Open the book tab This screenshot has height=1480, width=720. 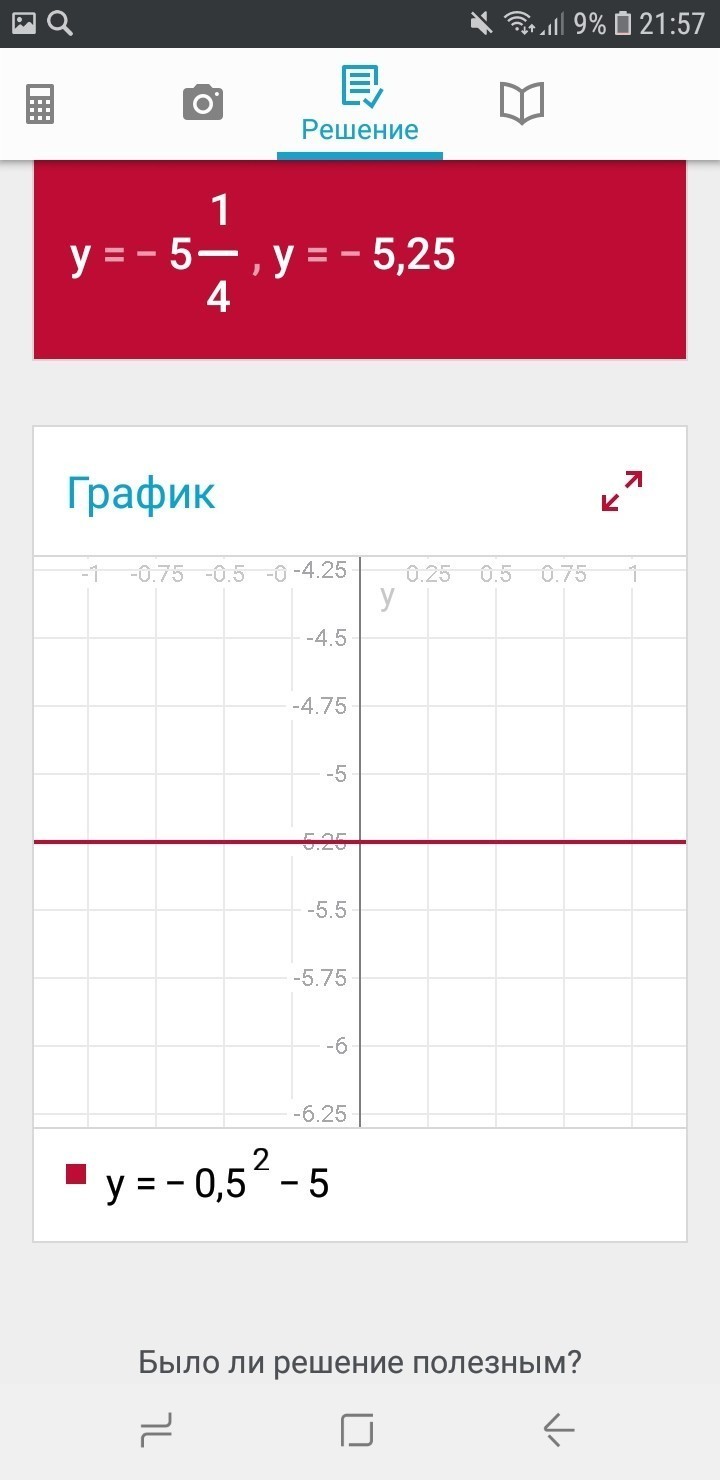[x=522, y=103]
